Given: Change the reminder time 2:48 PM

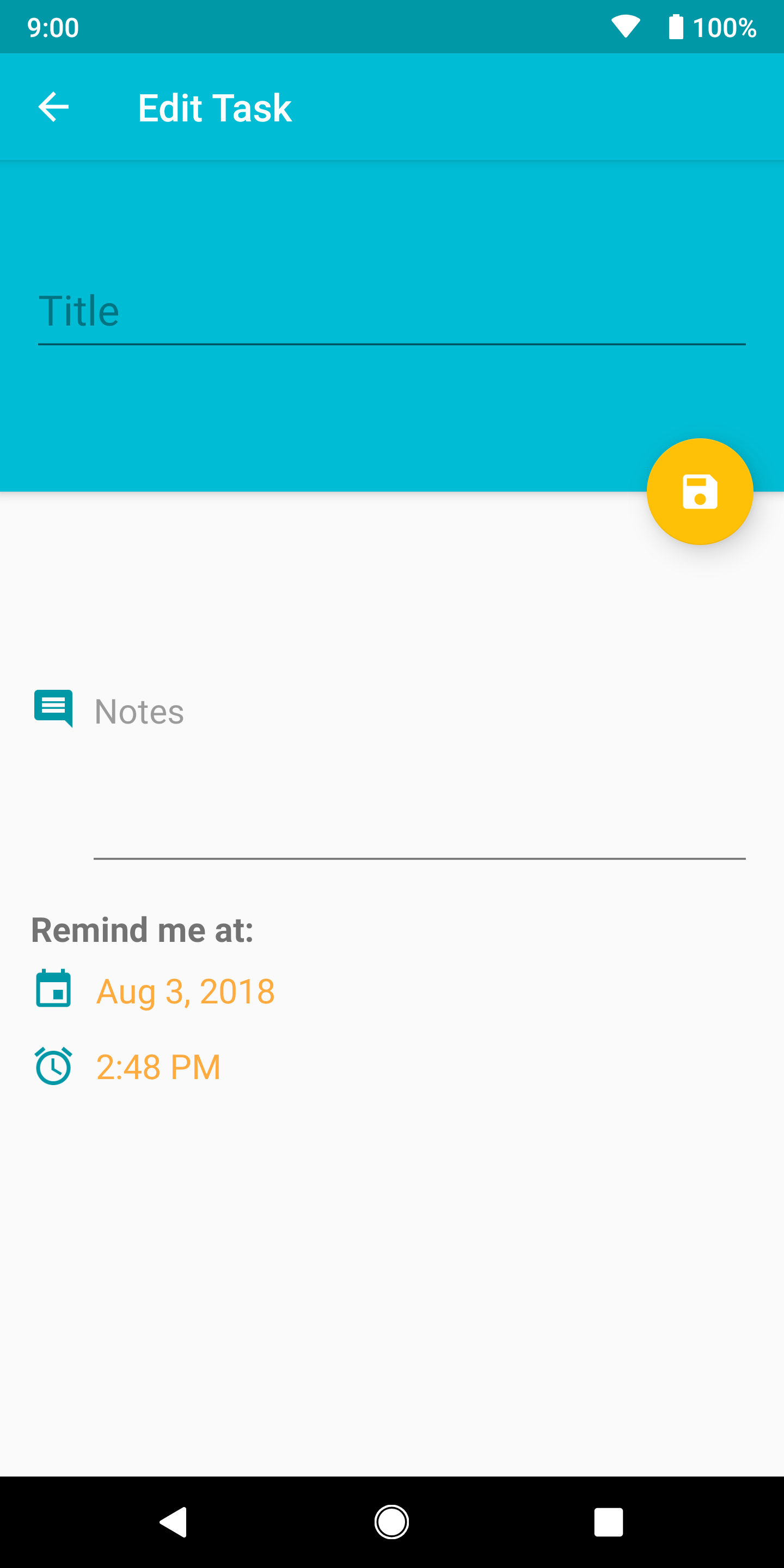Looking at the screenshot, I should coord(158,1067).
